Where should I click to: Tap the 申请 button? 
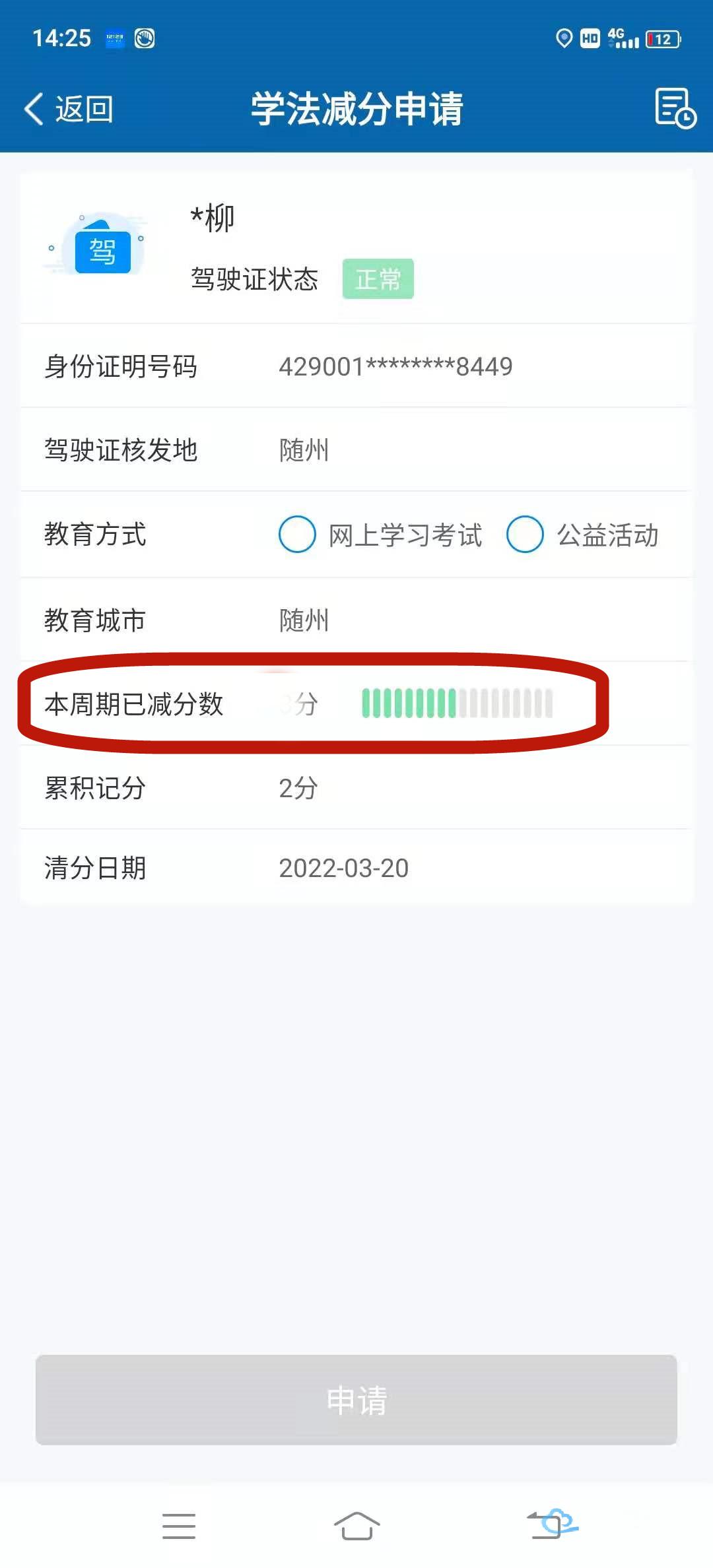(x=356, y=1400)
